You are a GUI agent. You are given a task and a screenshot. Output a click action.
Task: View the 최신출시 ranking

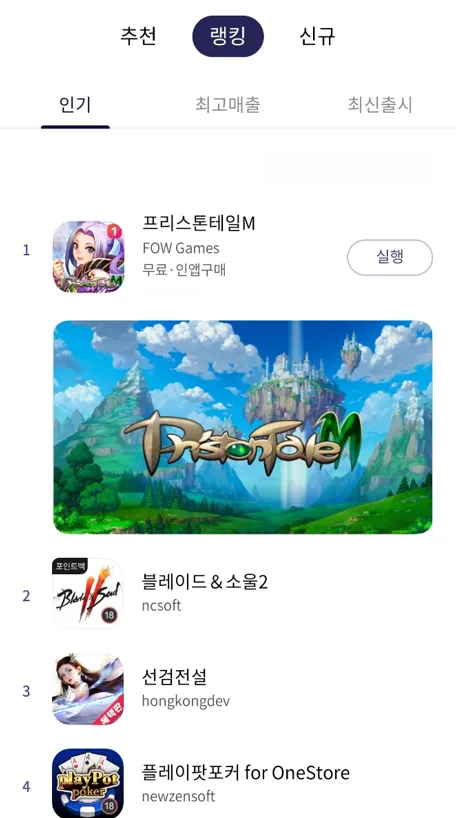[x=380, y=105]
